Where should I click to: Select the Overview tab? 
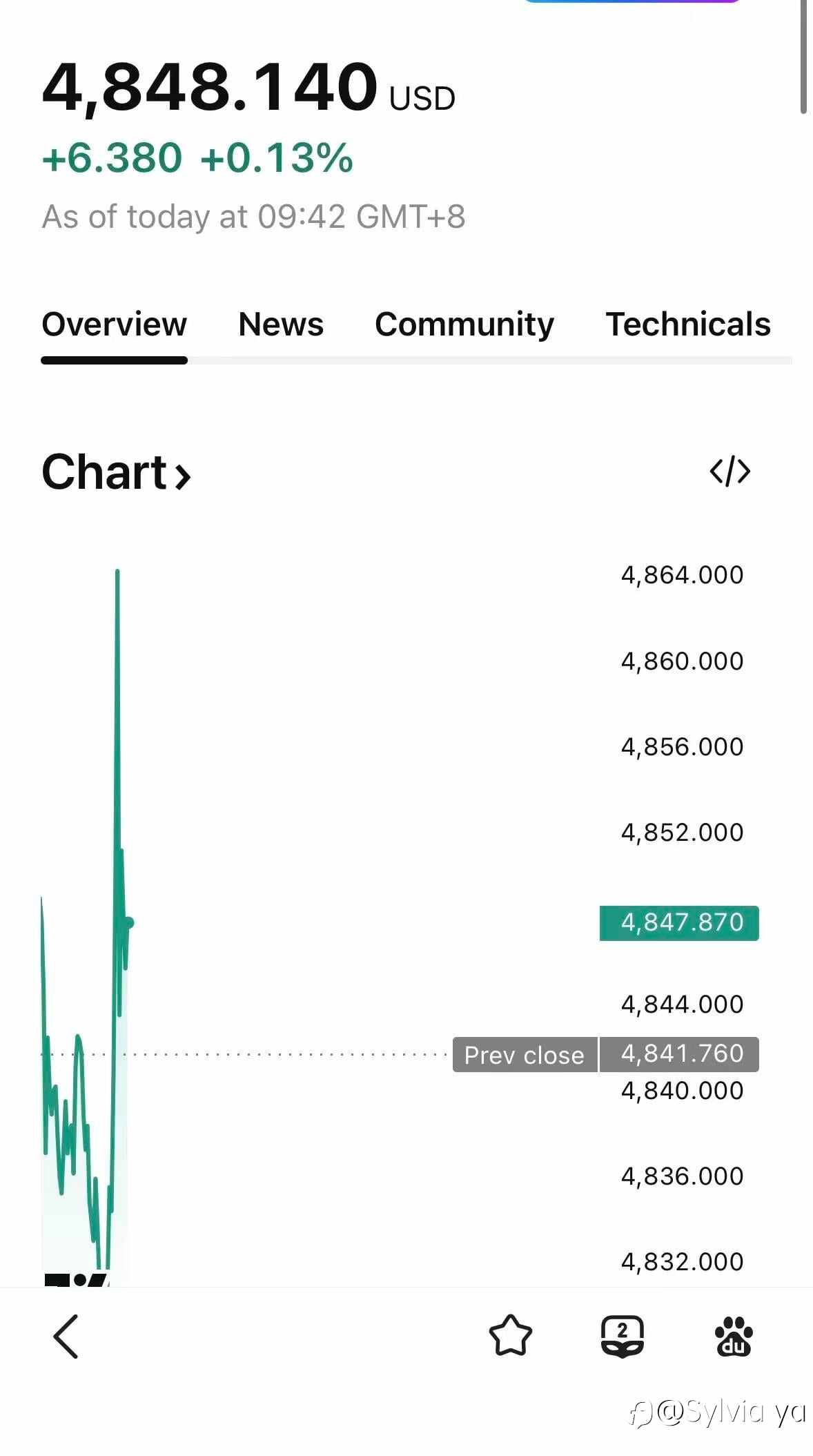tap(115, 324)
